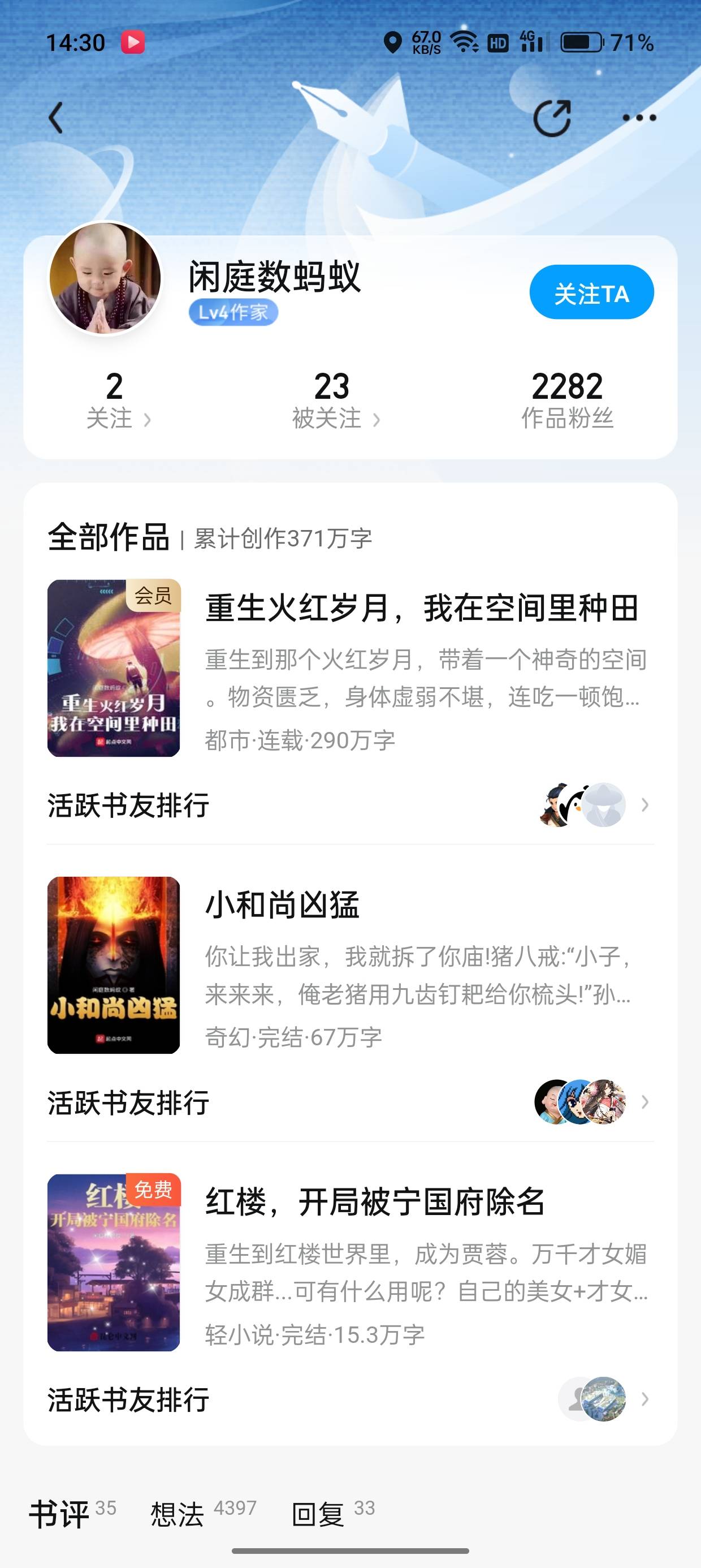Share this author's profile page
Viewport: 701px width, 1568px height.
[552, 118]
